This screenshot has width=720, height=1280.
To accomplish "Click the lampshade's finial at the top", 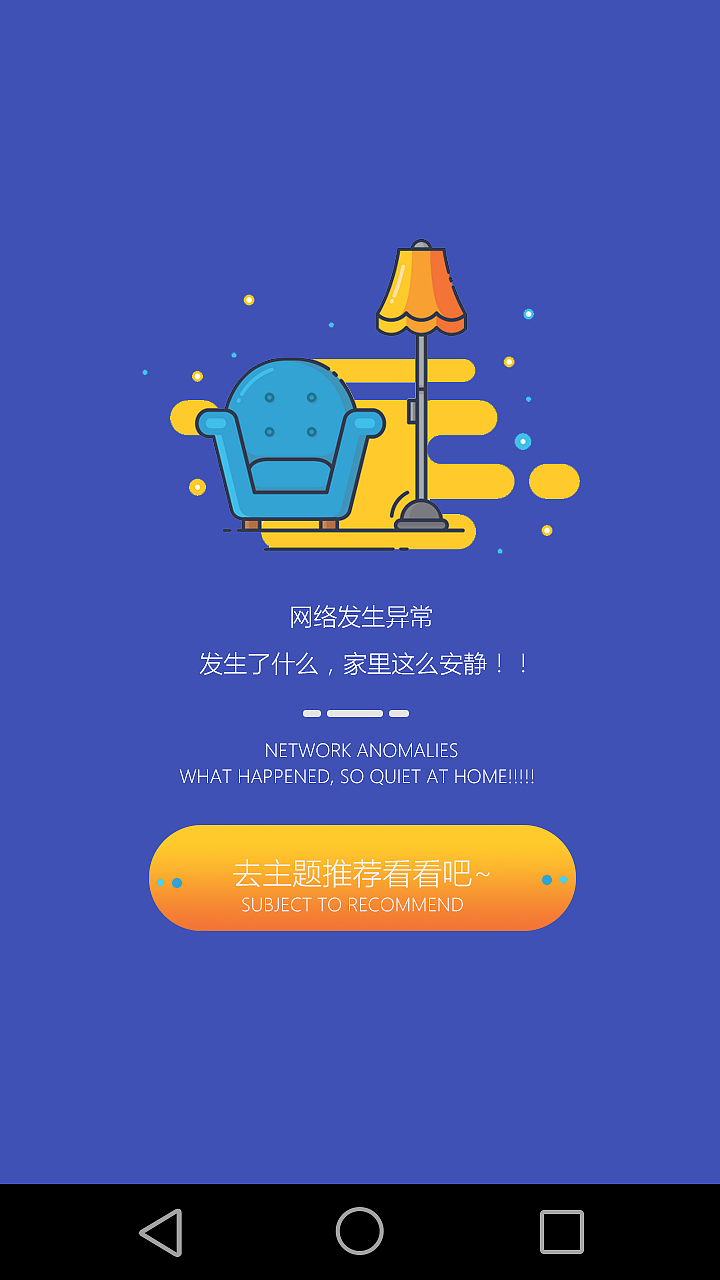I will coord(419,246).
